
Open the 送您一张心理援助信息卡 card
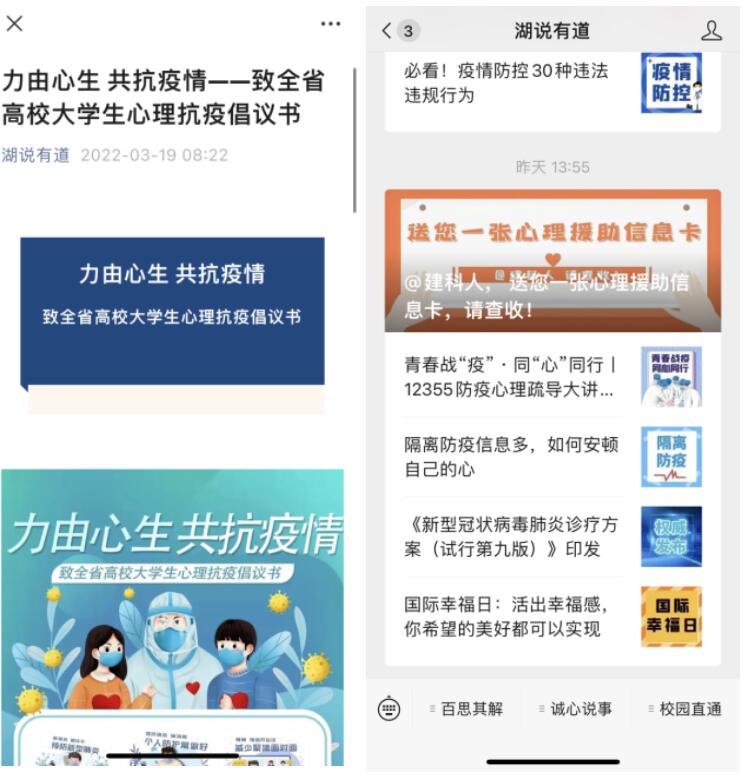pos(552,260)
